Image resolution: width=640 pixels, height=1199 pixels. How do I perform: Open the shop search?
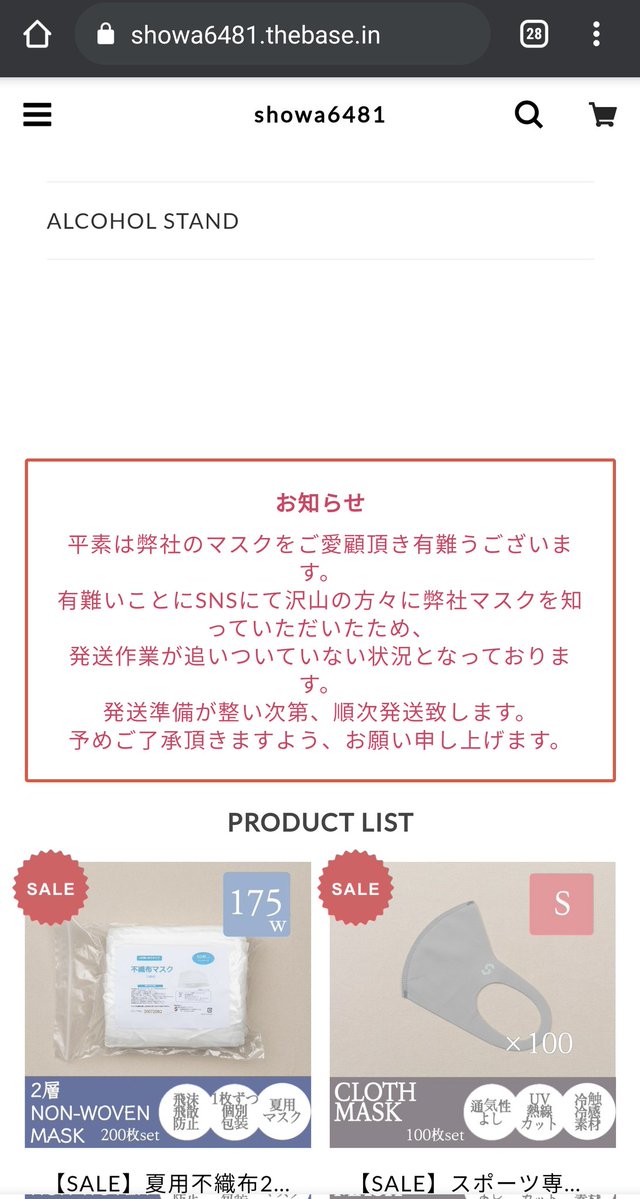tap(528, 115)
